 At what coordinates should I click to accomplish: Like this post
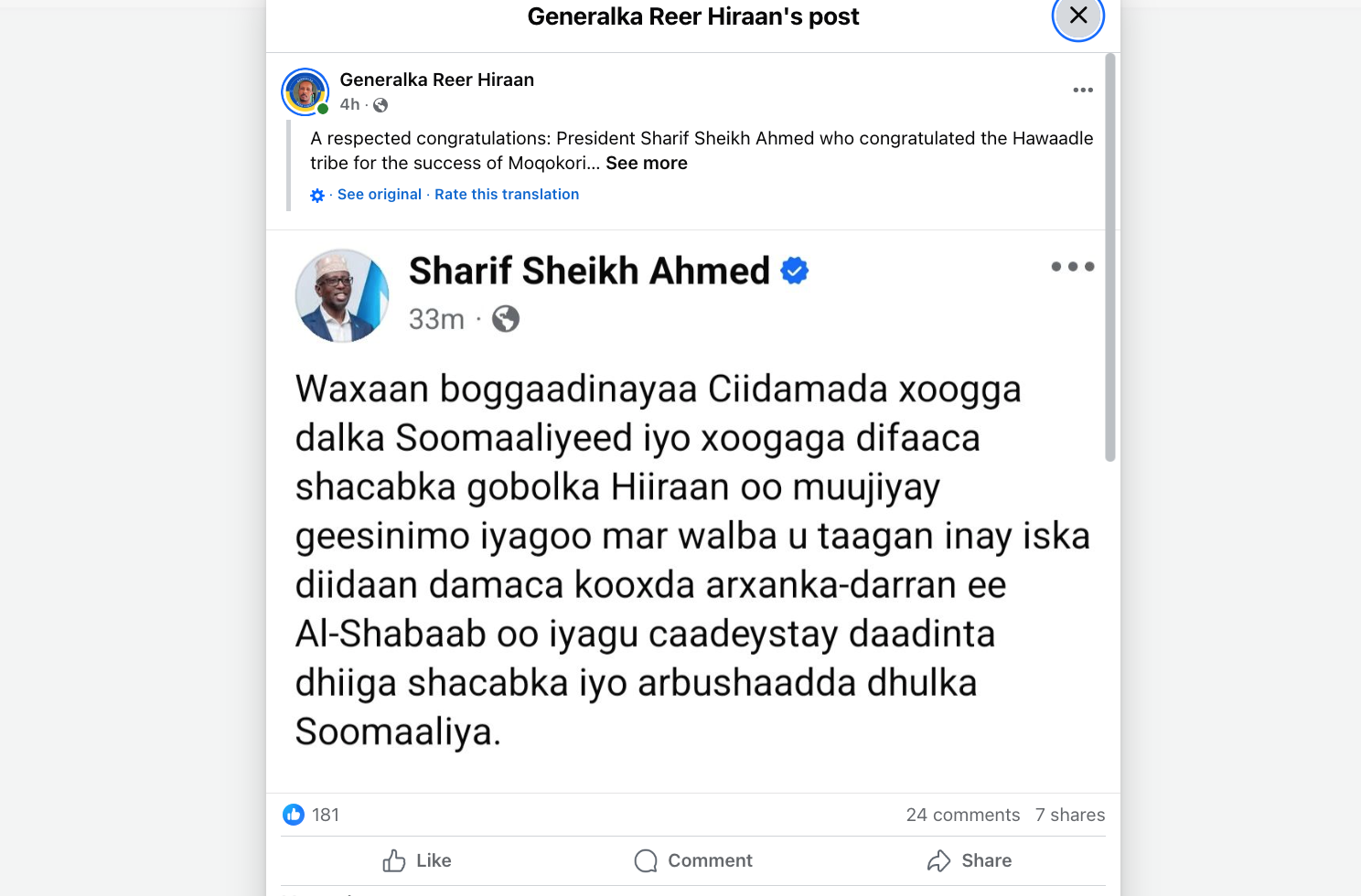point(417,860)
